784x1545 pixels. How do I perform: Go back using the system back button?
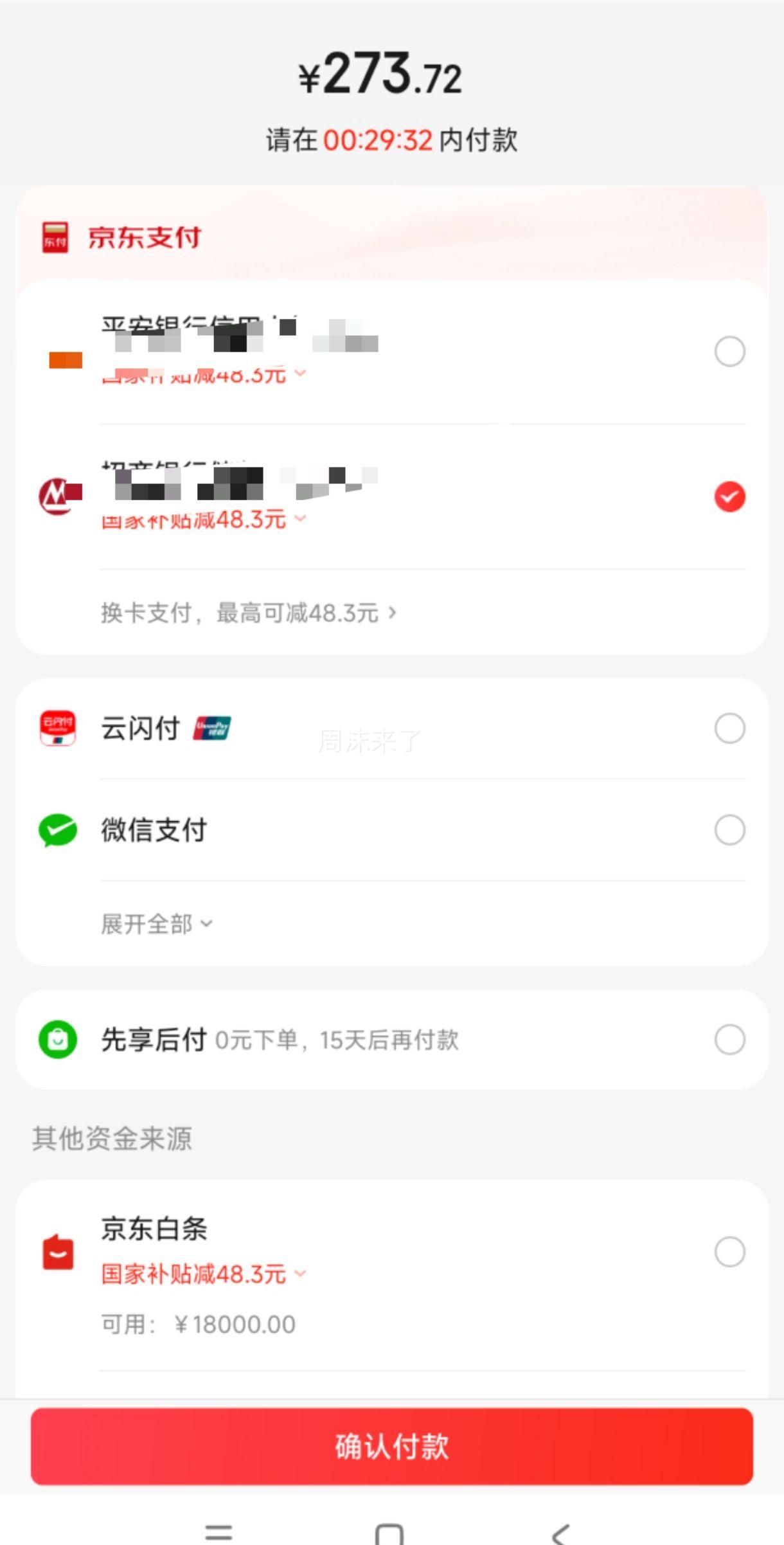[x=560, y=1533]
